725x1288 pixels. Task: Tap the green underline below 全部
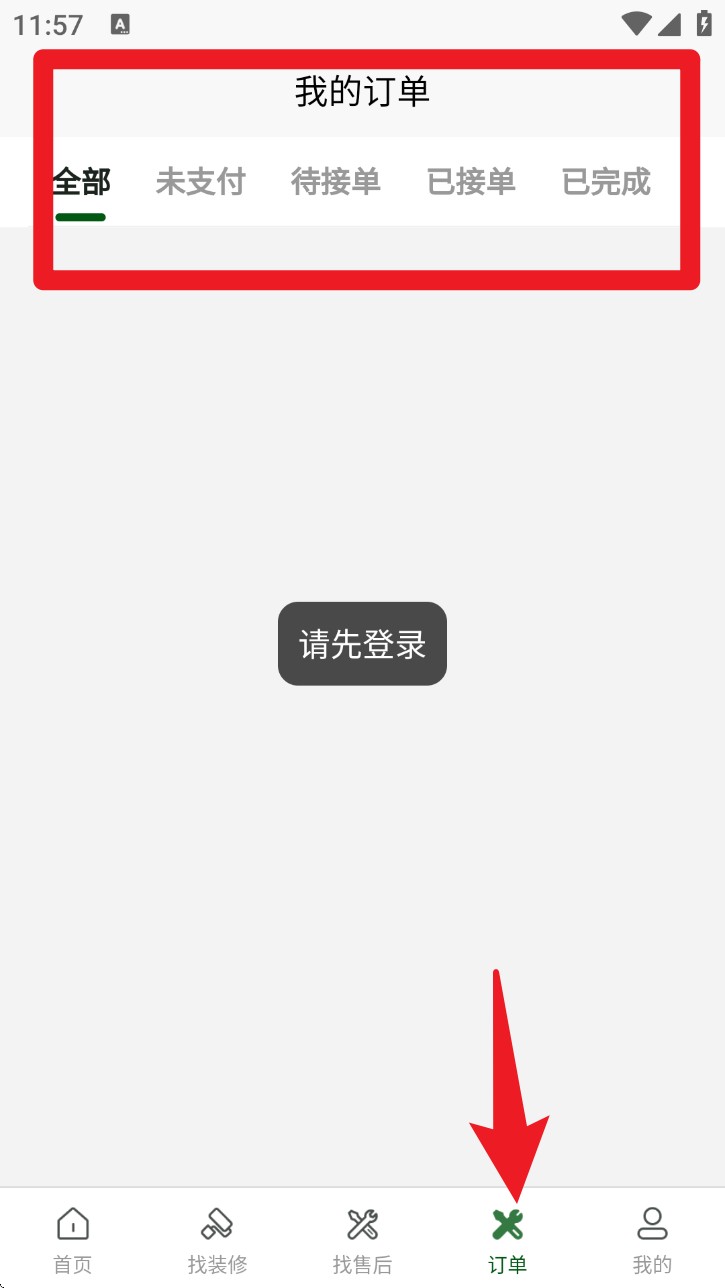coord(80,215)
